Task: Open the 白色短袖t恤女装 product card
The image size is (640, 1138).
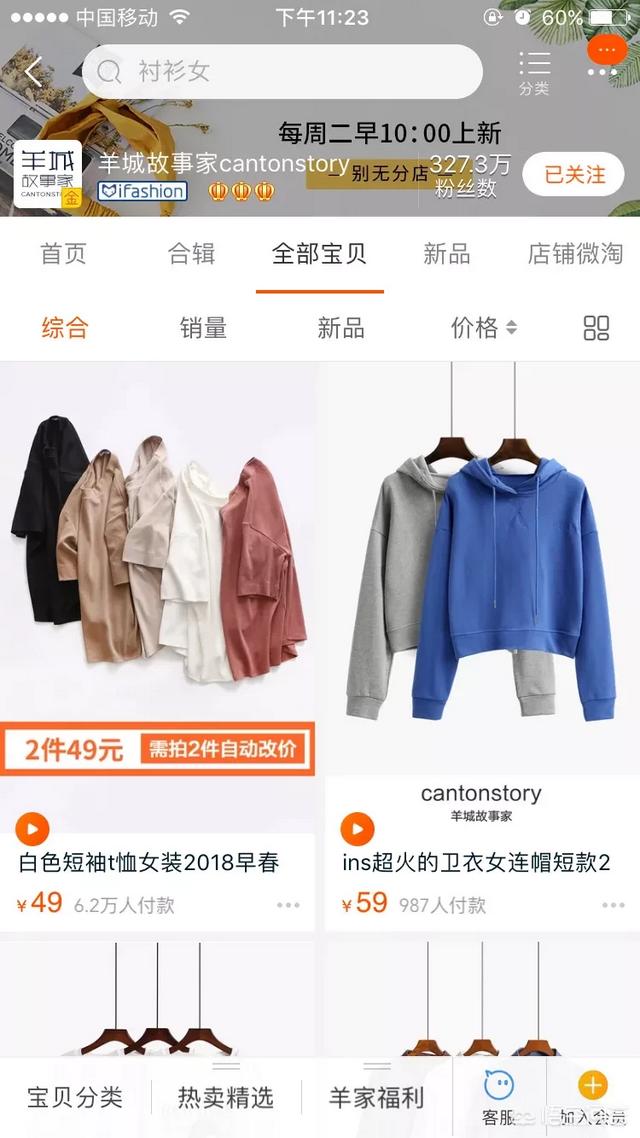Action: pyautogui.click(x=157, y=646)
